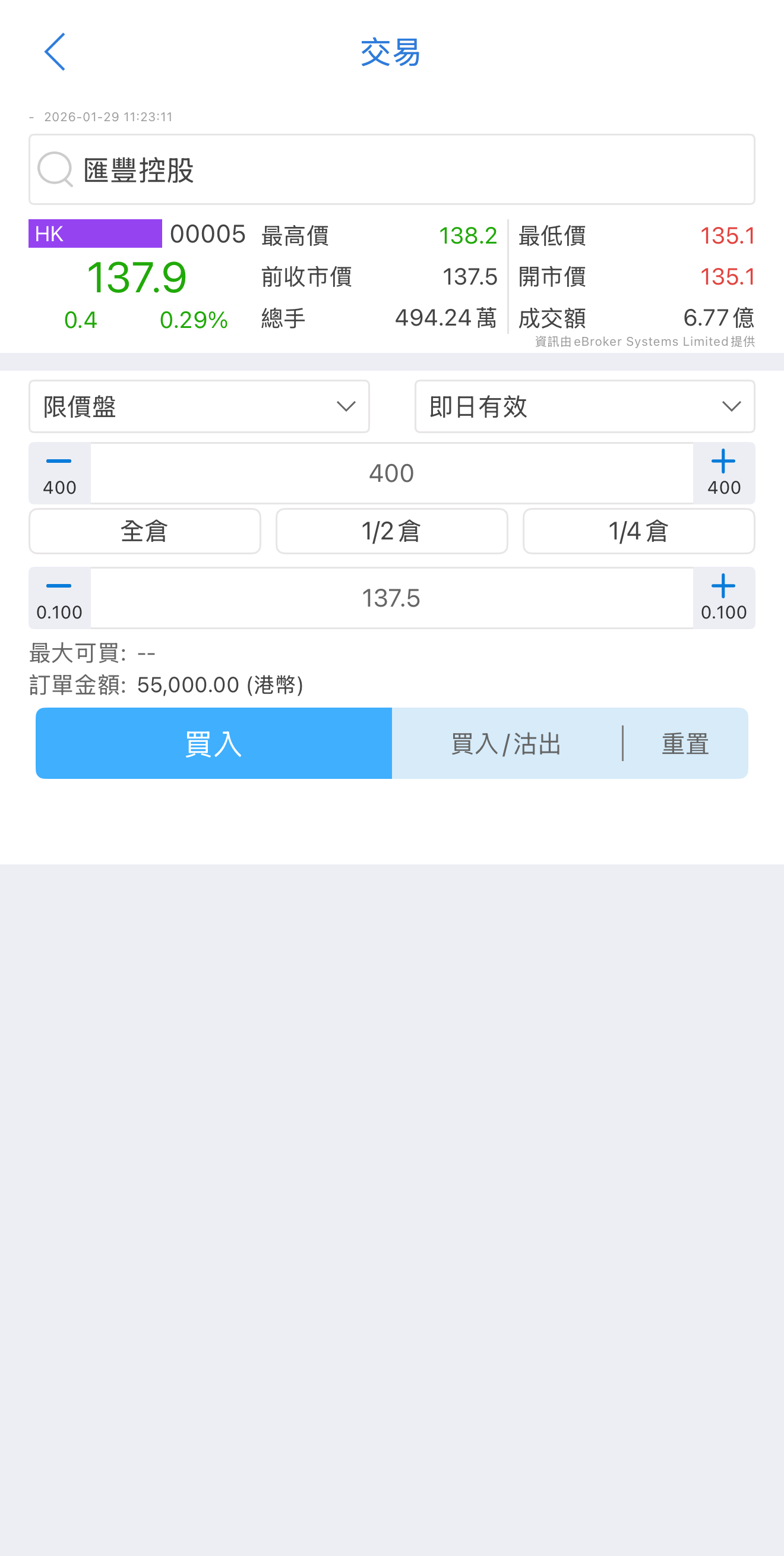784x1556 pixels.
Task: Raise the price by 0.100
Action: [x=723, y=598]
